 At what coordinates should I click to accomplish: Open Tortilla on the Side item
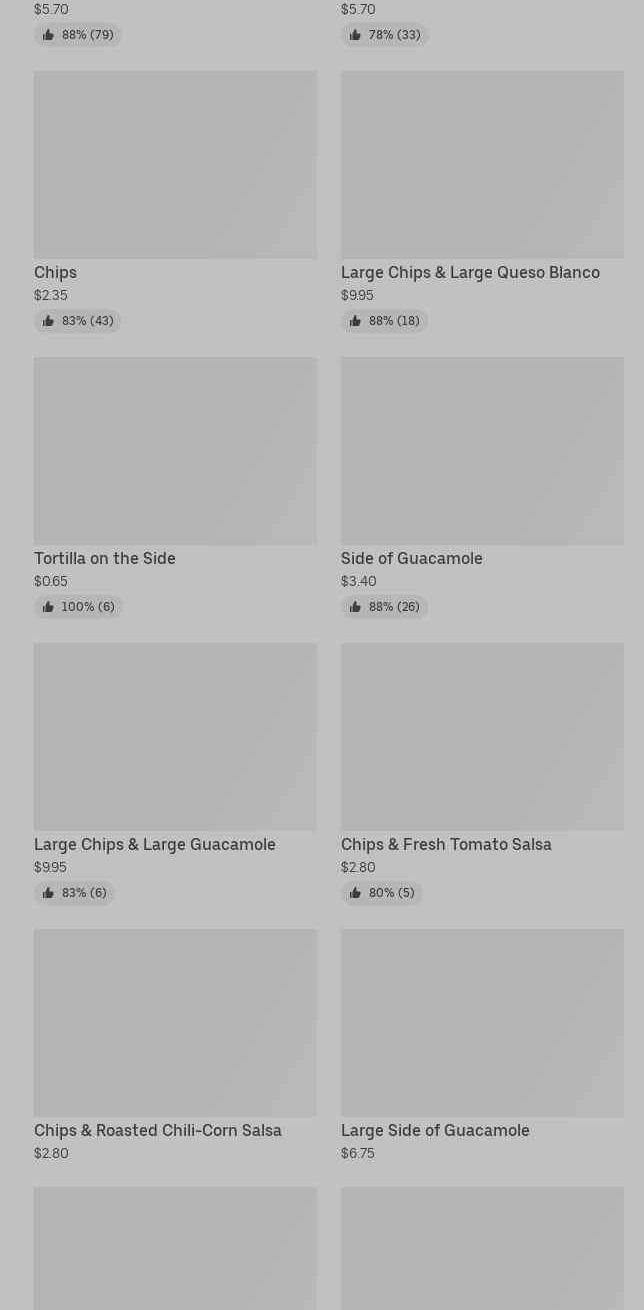pos(175,488)
